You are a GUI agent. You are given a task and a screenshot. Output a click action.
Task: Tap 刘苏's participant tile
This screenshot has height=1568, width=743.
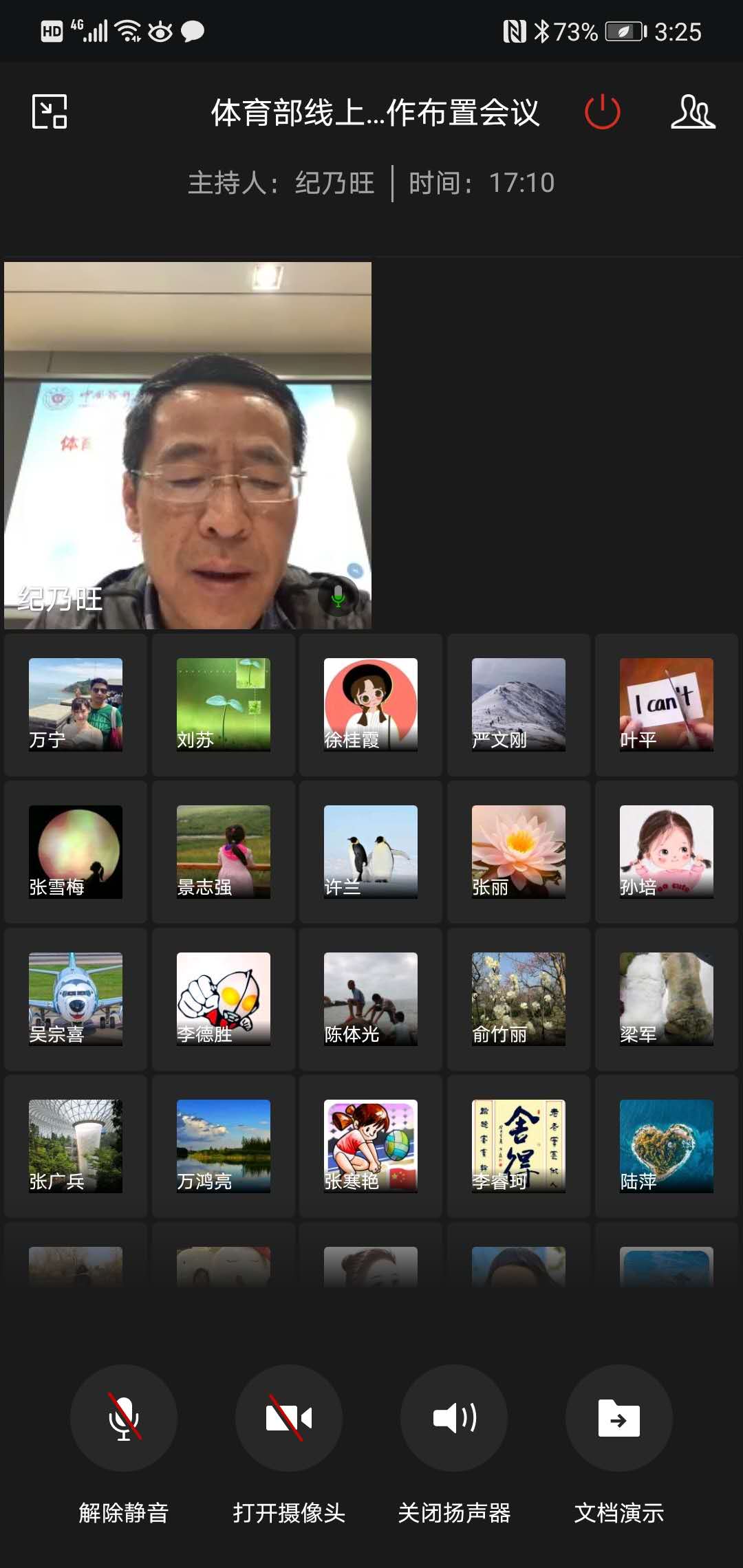tap(224, 705)
